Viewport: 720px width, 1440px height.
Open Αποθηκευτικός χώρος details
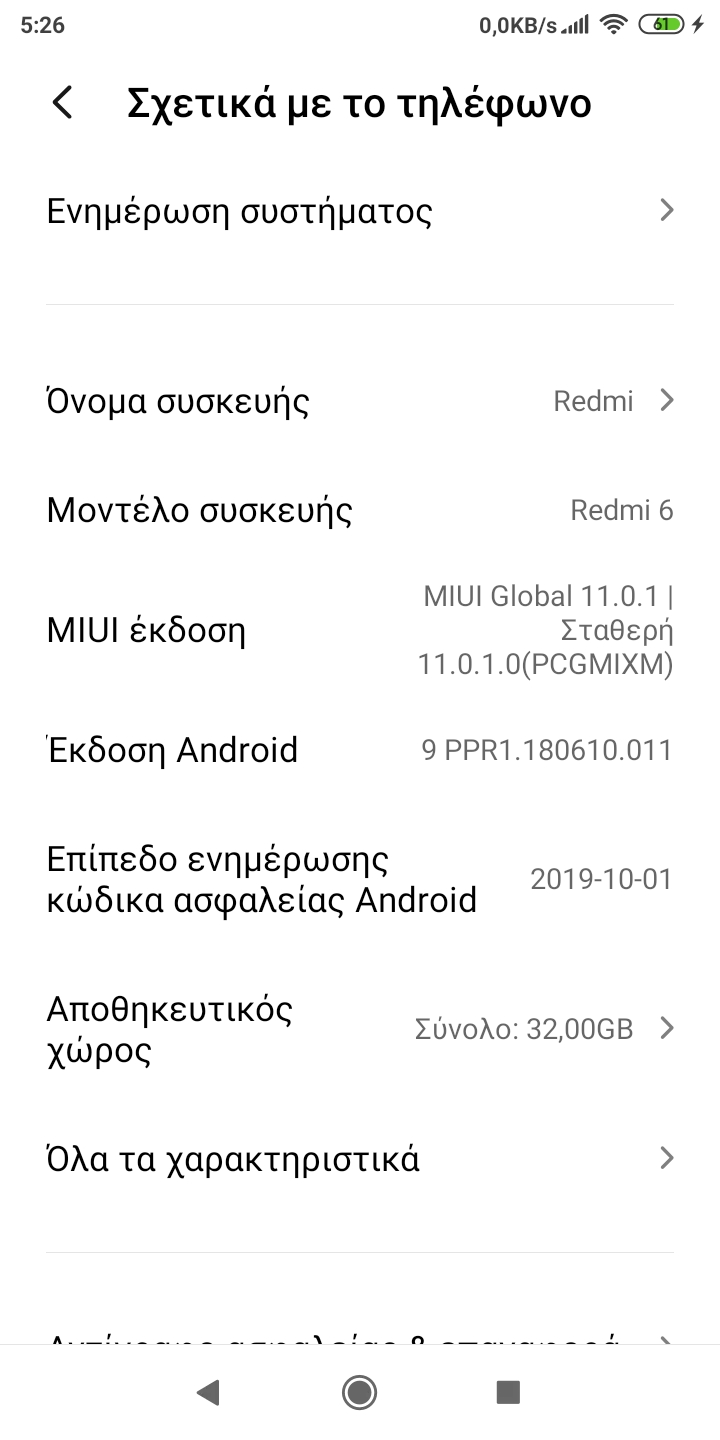[360, 1029]
